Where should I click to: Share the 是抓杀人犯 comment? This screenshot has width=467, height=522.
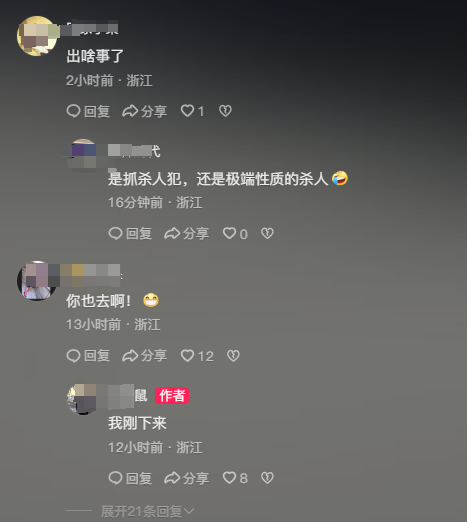tap(186, 233)
